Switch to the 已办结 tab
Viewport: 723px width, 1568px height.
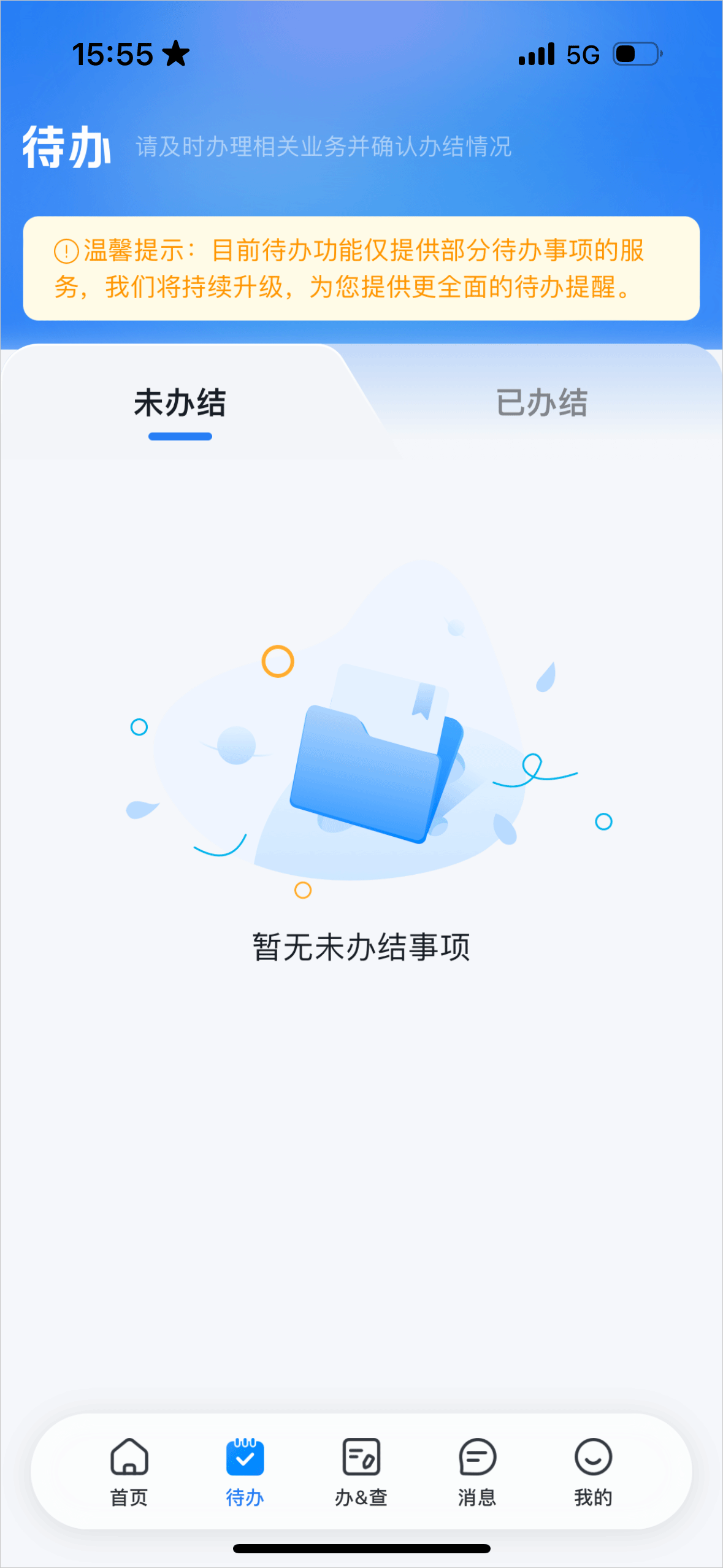(541, 403)
